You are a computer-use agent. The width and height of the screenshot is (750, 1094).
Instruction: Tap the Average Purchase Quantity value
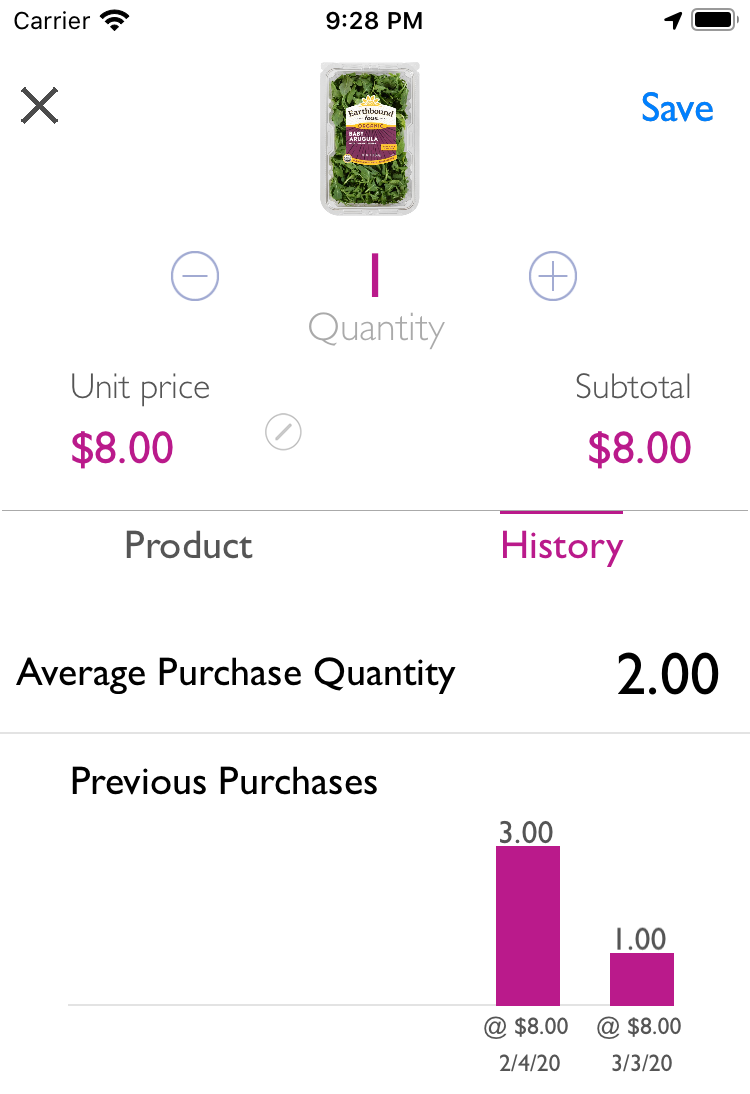tap(670, 672)
